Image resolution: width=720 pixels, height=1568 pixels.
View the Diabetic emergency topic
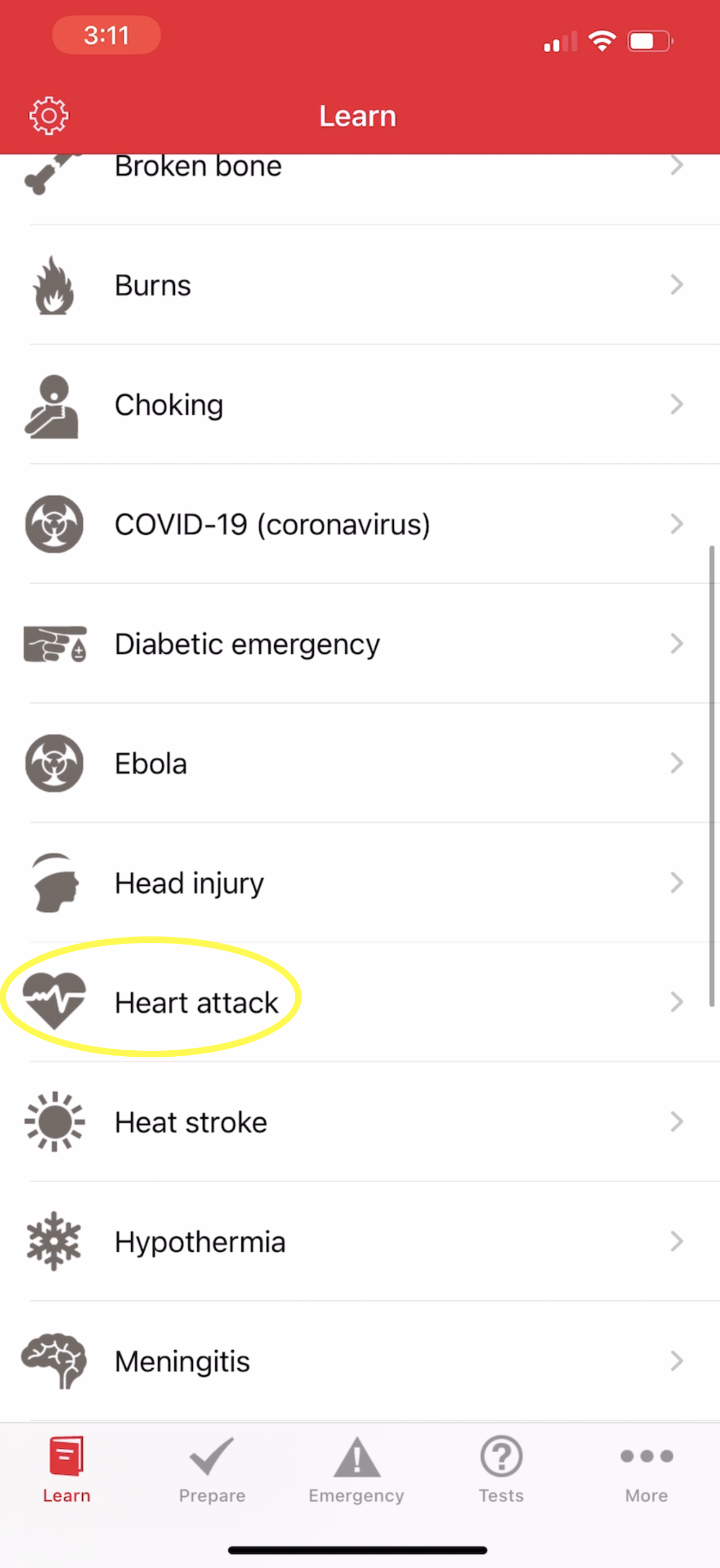pos(359,644)
